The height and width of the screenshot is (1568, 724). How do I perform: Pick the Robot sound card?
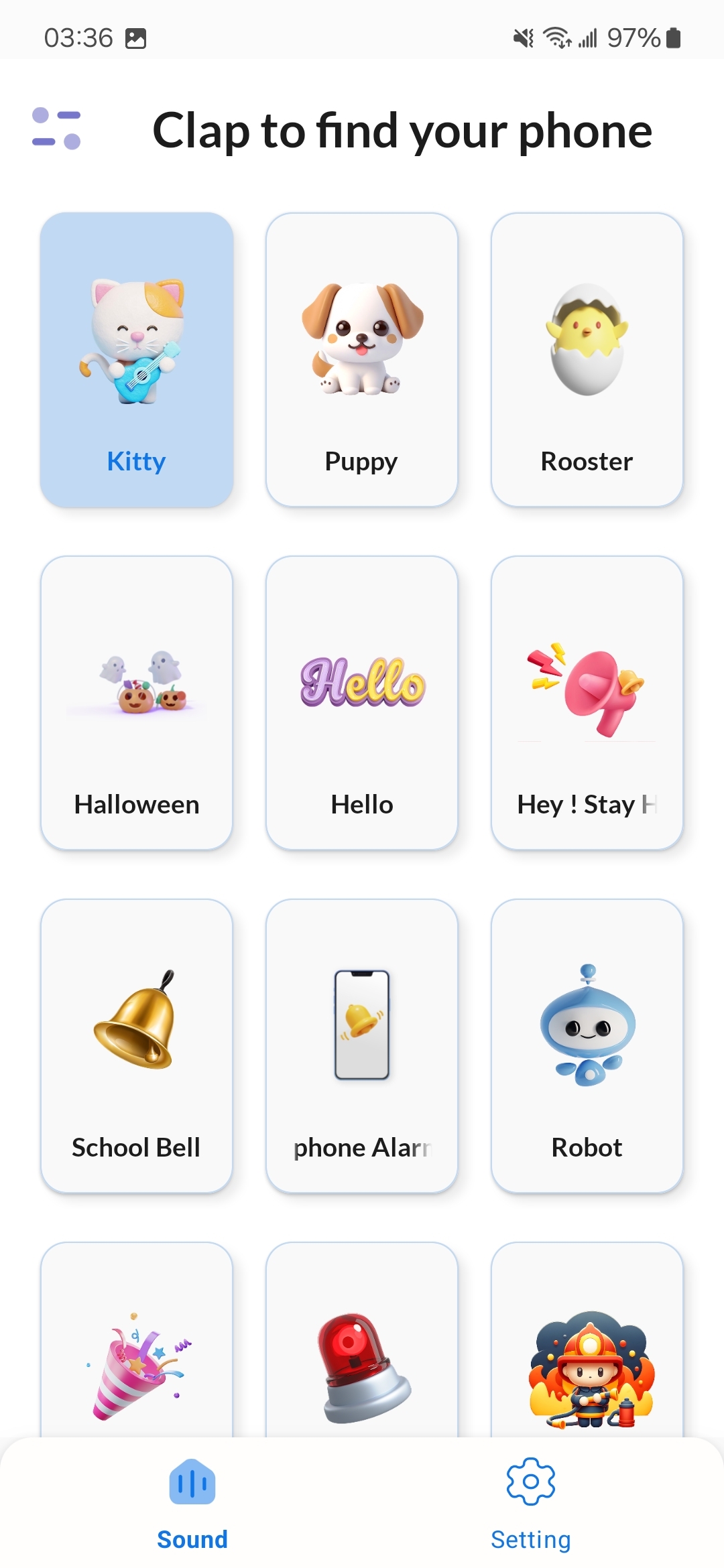point(587,1046)
